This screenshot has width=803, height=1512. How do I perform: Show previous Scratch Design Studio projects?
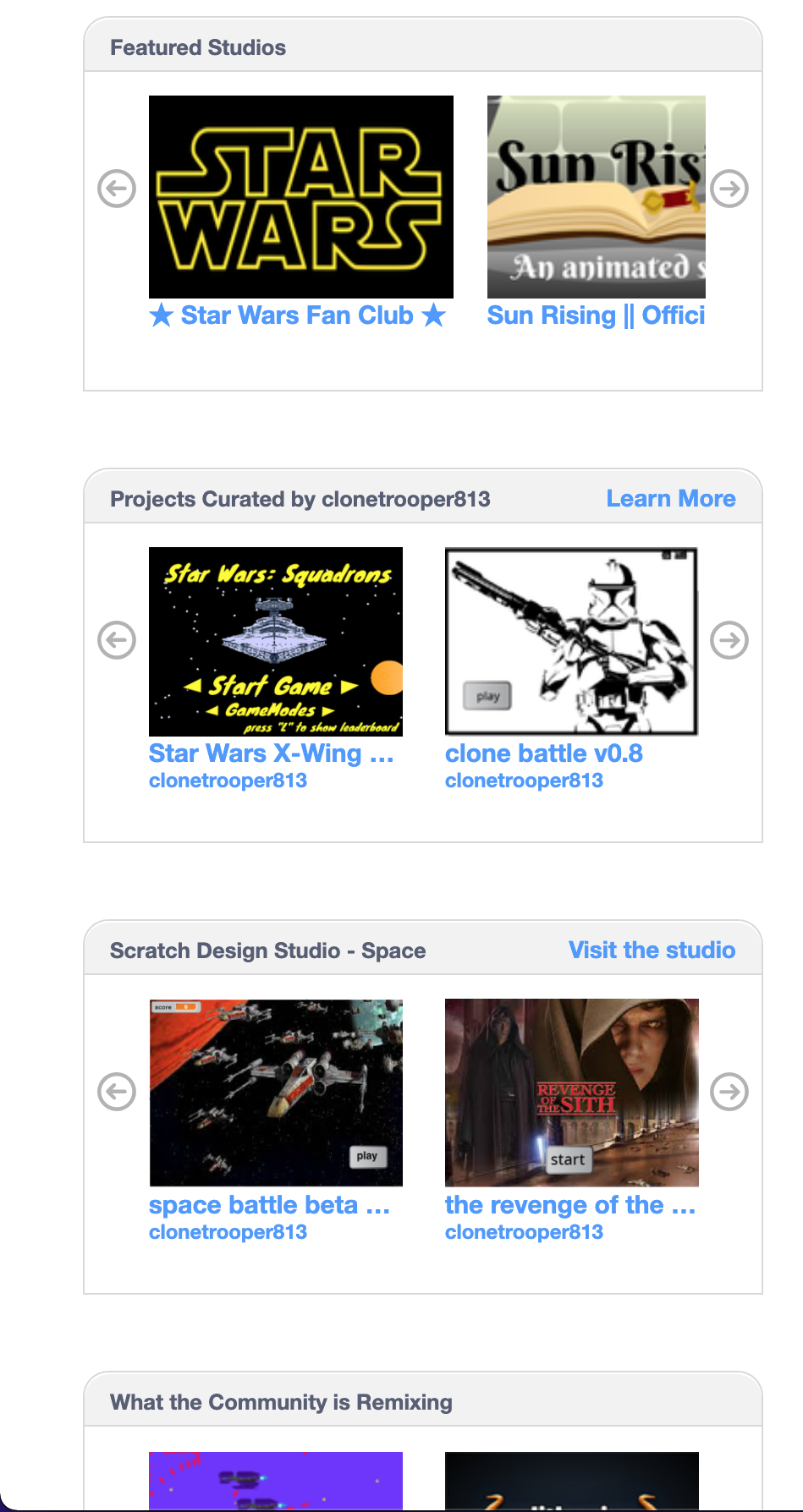[117, 1092]
